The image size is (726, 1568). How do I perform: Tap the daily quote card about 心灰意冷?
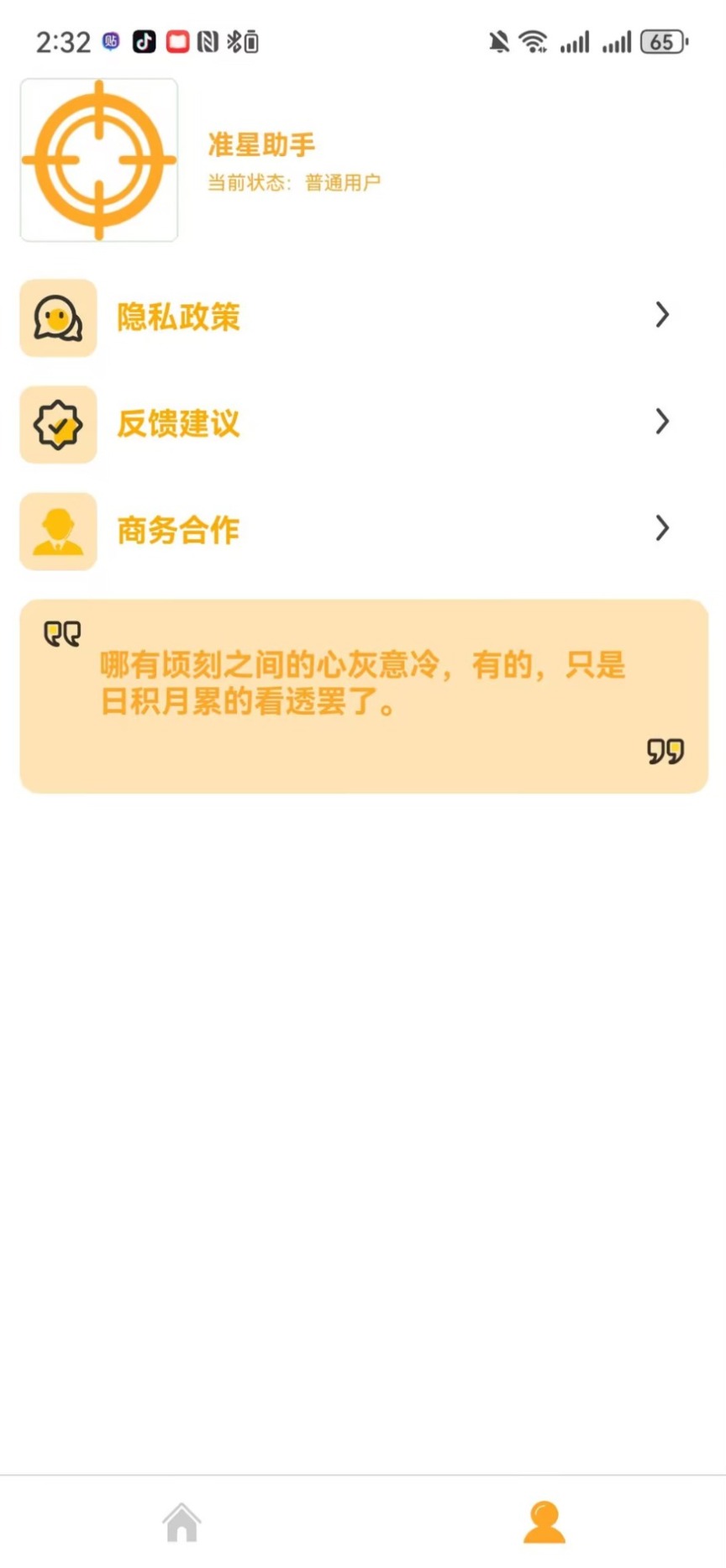point(363,694)
